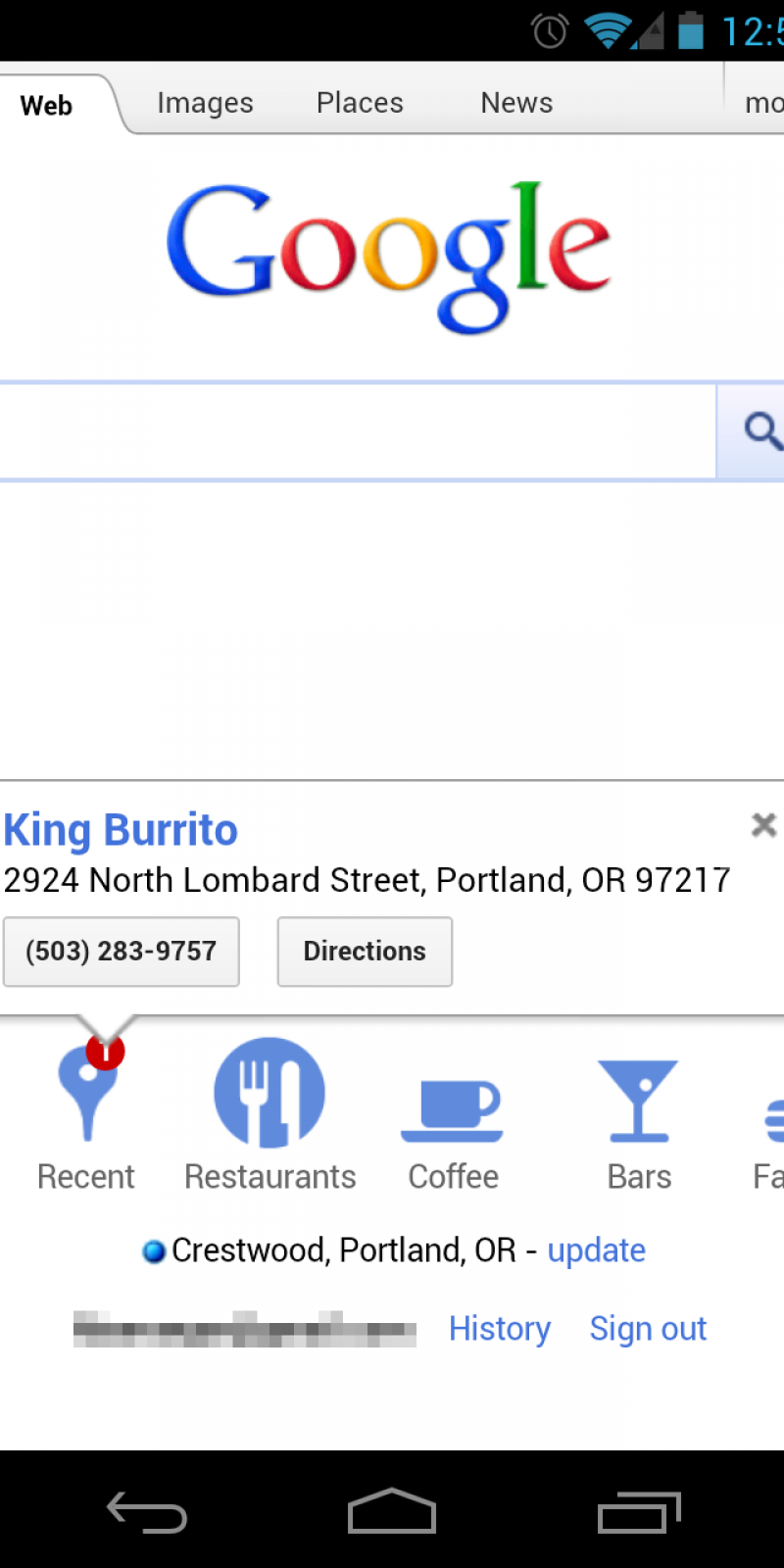The image size is (784, 1568).
Task: Open the recent apps overview
Action: tap(639, 1512)
